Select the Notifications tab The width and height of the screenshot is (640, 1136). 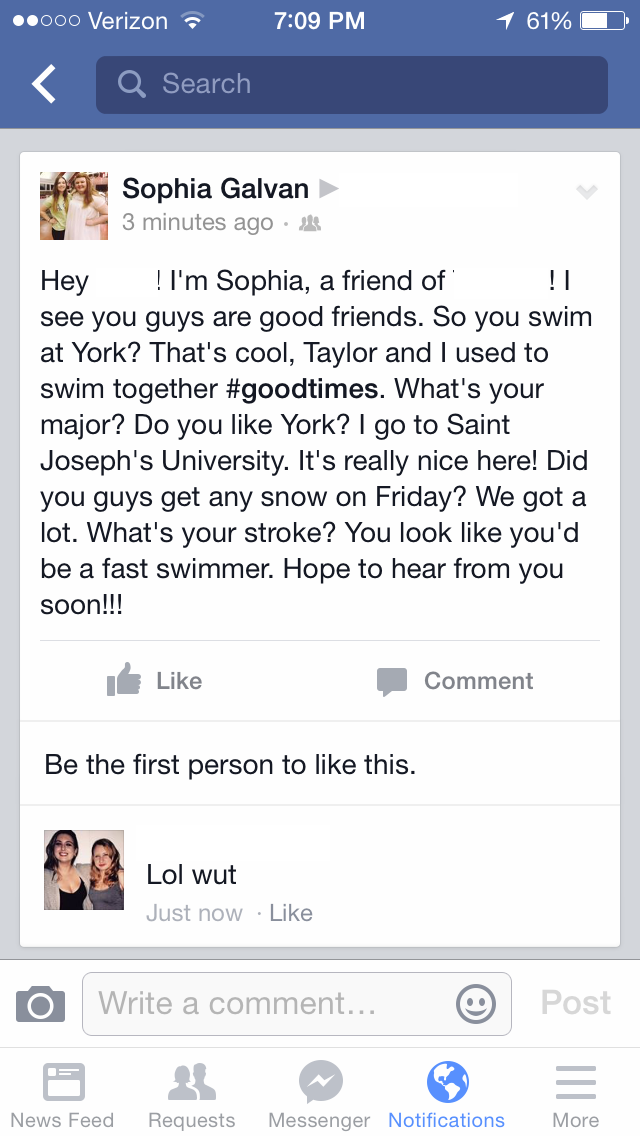coord(447,1096)
